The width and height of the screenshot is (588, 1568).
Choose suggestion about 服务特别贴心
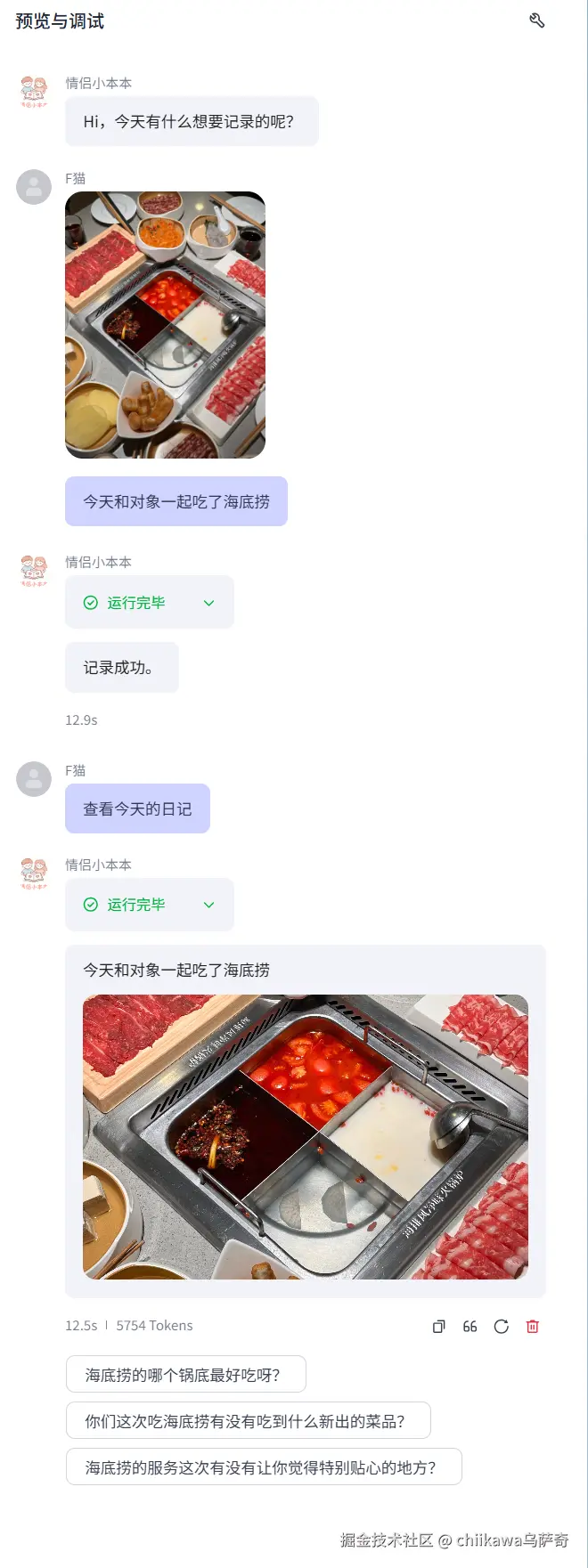(x=263, y=1467)
